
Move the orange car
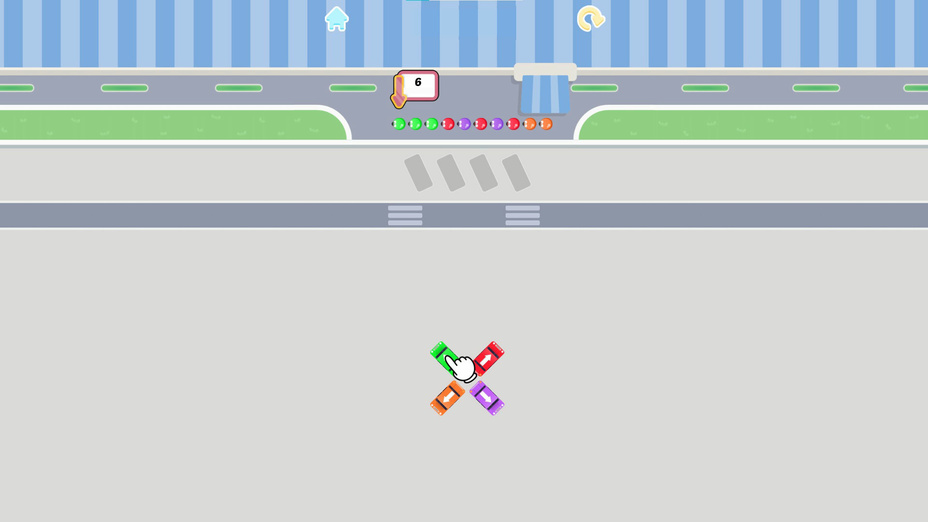[x=446, y=398]
